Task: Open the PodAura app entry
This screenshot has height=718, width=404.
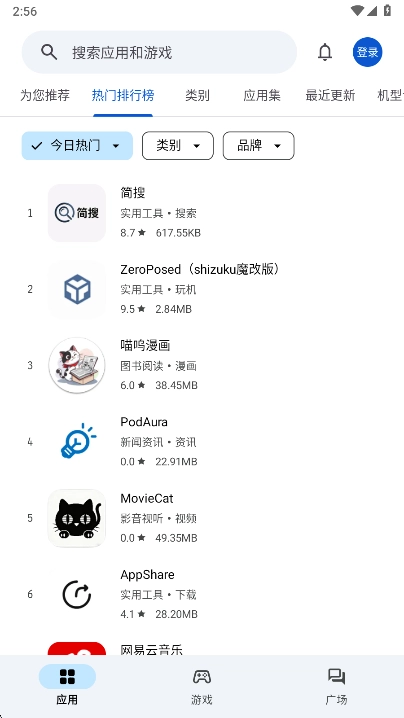Action: coord(202,441)
